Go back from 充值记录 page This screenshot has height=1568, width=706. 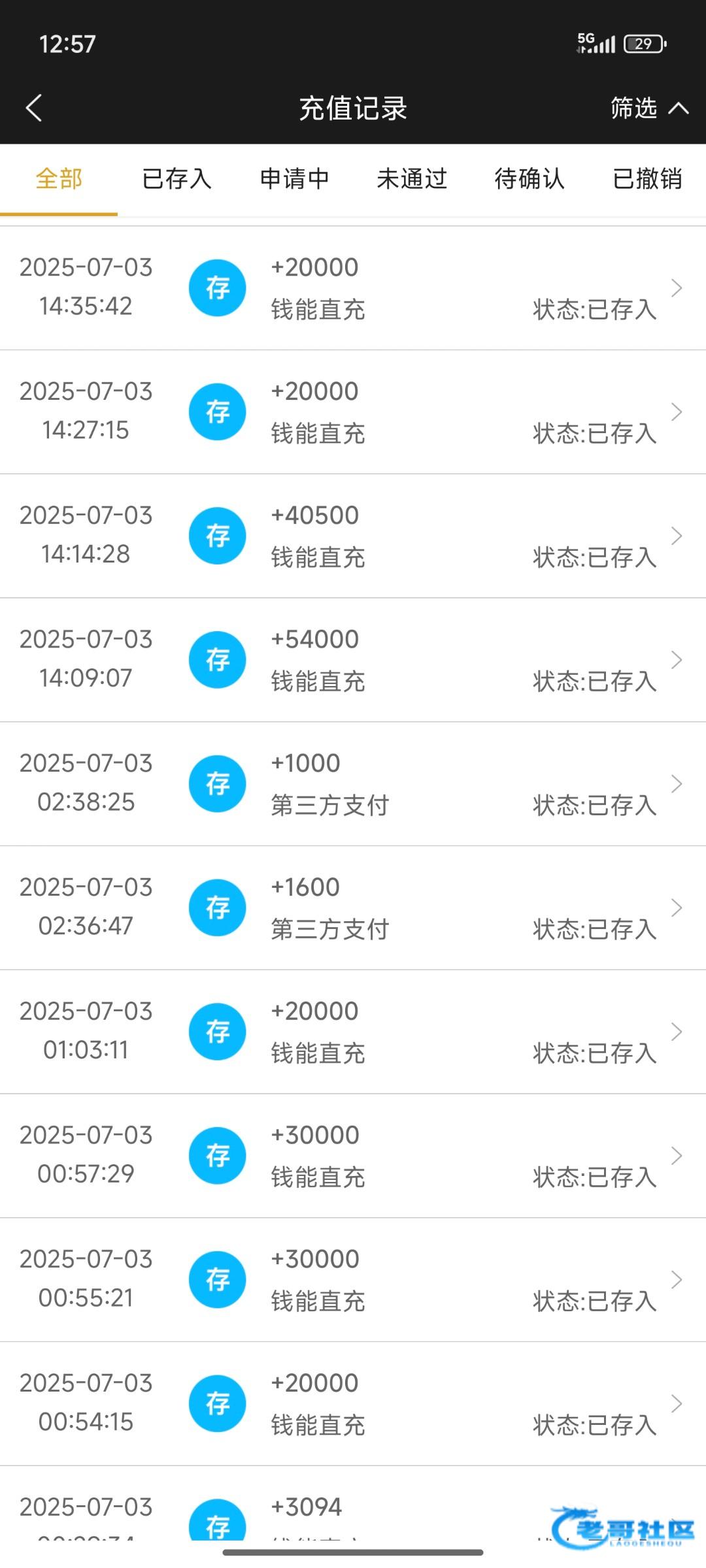(34, 108)
